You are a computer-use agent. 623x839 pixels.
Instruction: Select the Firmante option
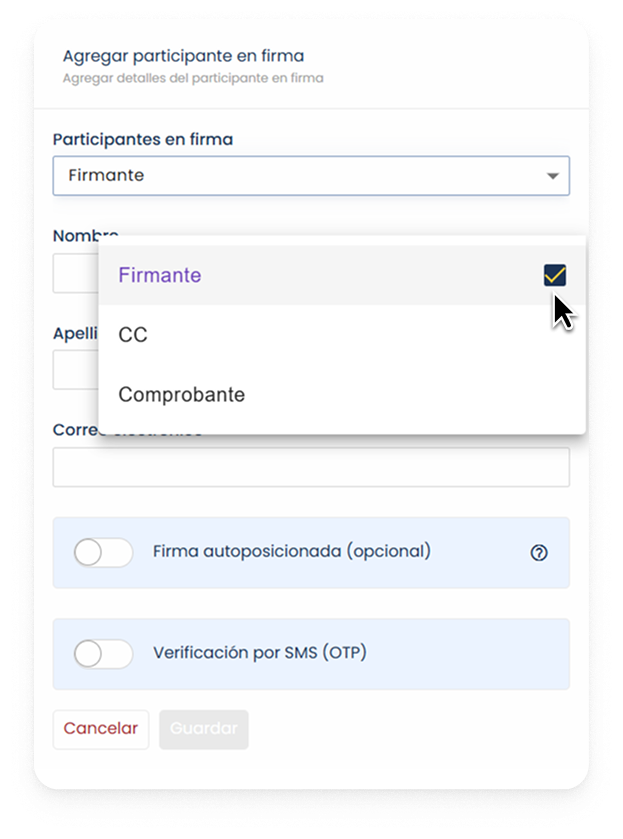click(160, 275)
